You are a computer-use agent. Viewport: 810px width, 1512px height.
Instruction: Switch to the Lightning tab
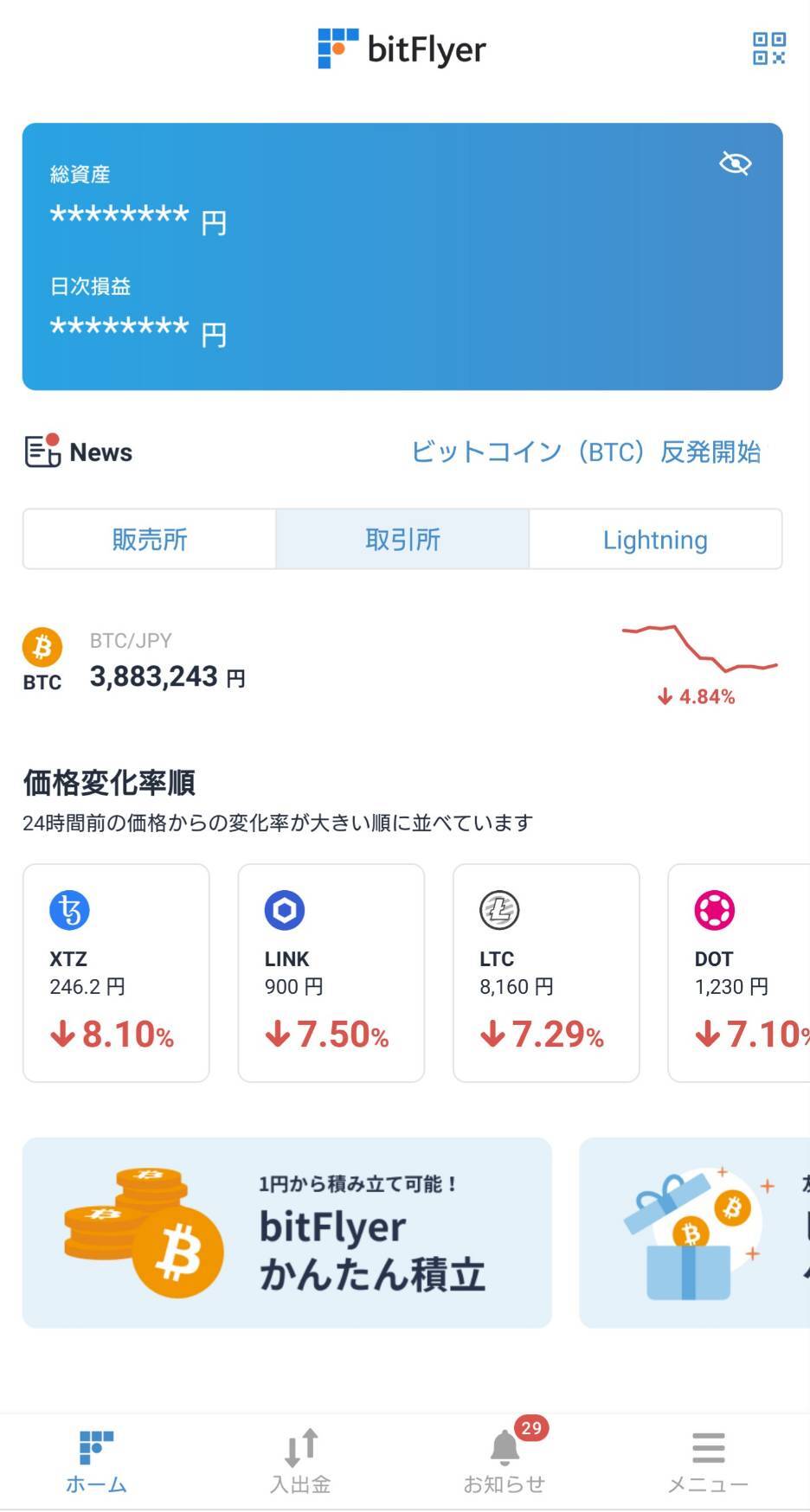655,540
